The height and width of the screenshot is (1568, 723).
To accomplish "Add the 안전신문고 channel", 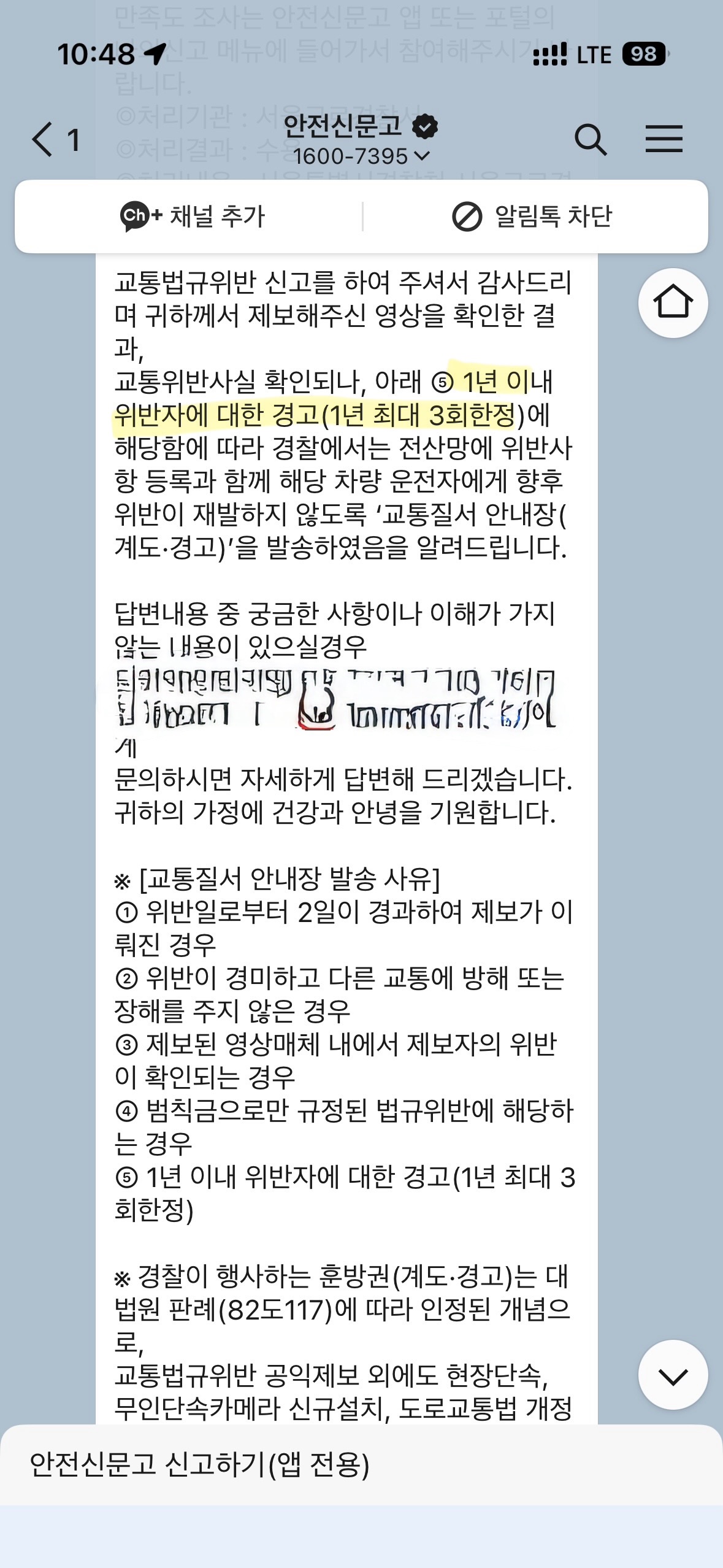I will pos(192,216).
